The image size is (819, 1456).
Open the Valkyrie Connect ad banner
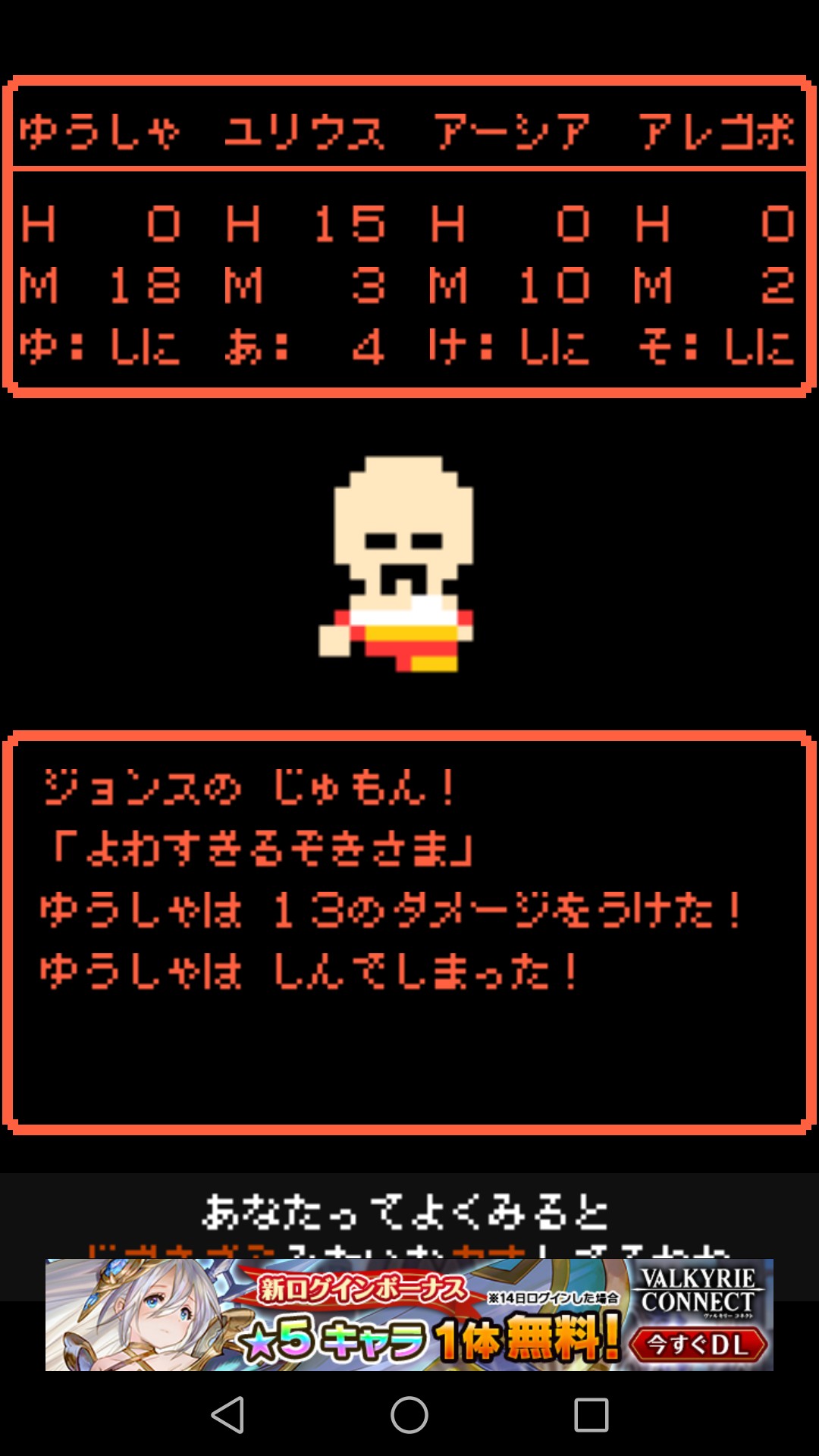click(409, 1314)
